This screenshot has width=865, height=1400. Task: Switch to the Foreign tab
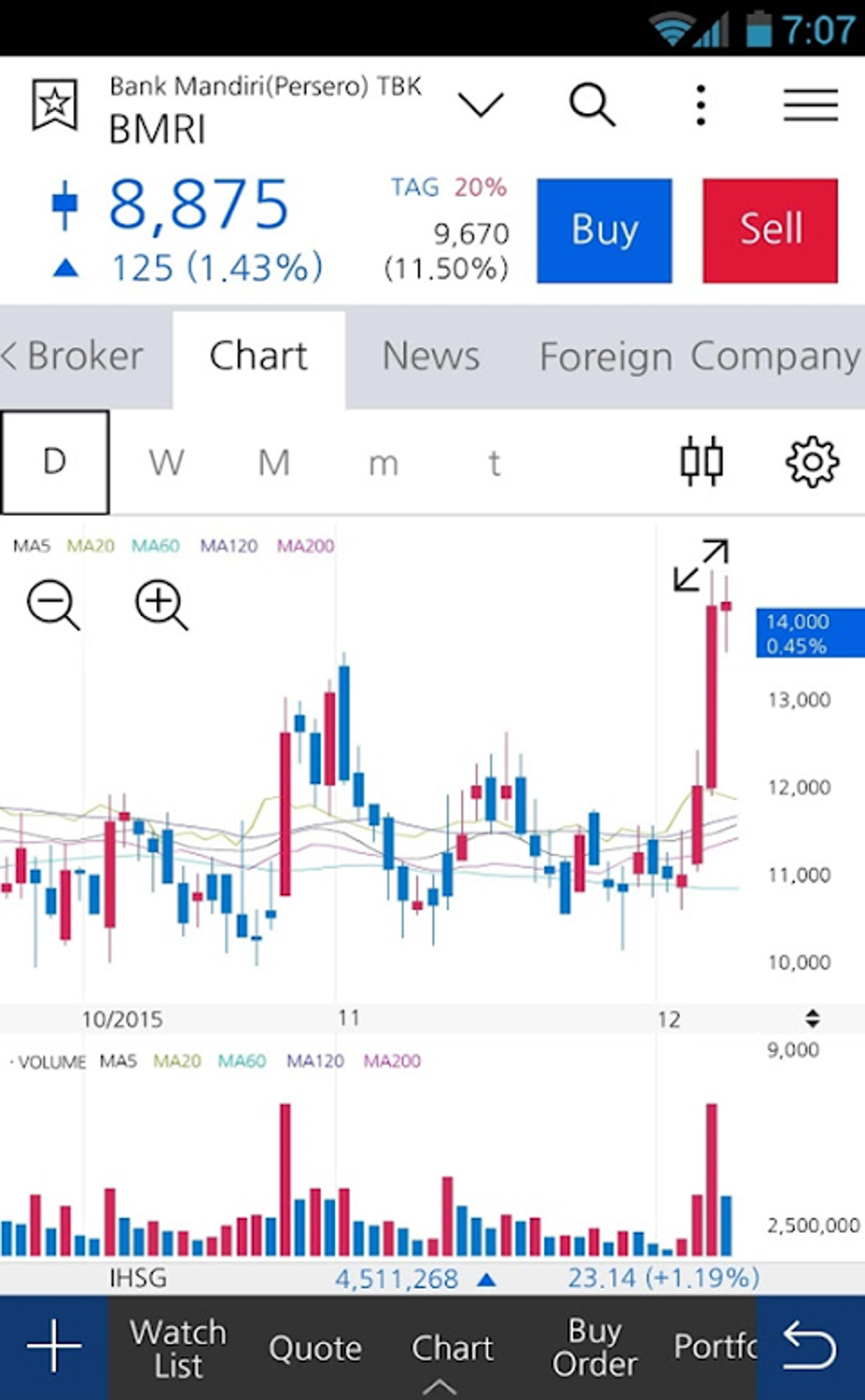(x=605, y=357)
